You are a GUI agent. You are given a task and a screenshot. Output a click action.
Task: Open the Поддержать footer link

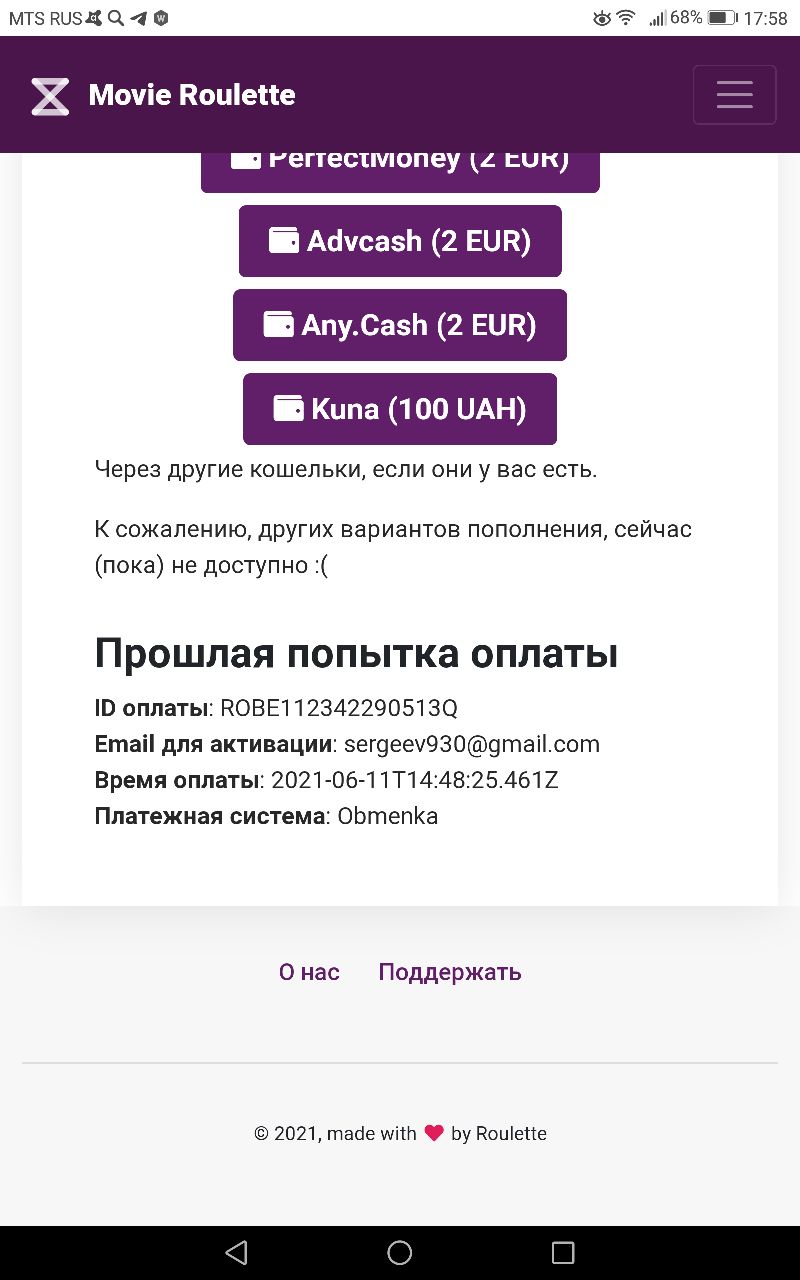(x=450, y=972)
